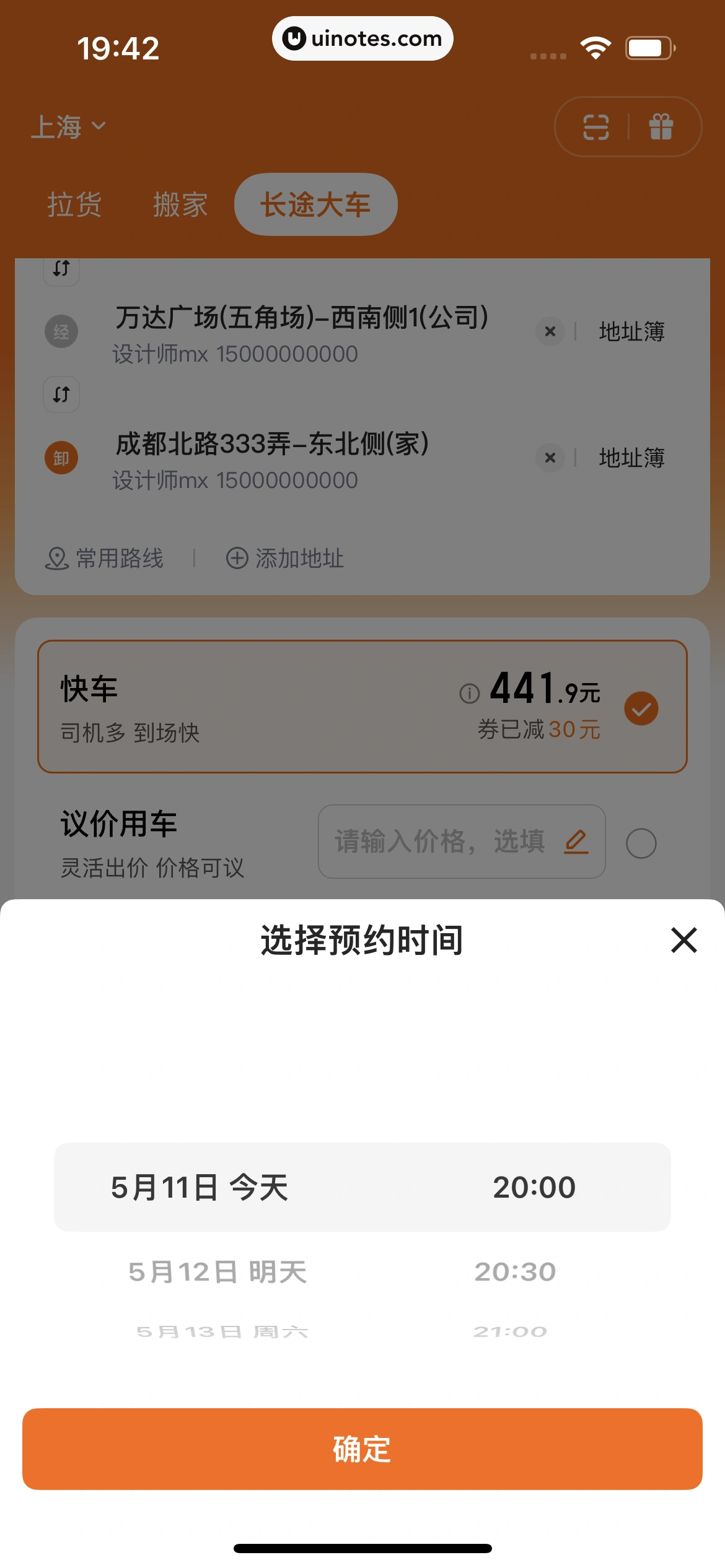725x1568 pixels.
Task: Select 20:30 on the time picker wheel
Action: point(515,1271)
